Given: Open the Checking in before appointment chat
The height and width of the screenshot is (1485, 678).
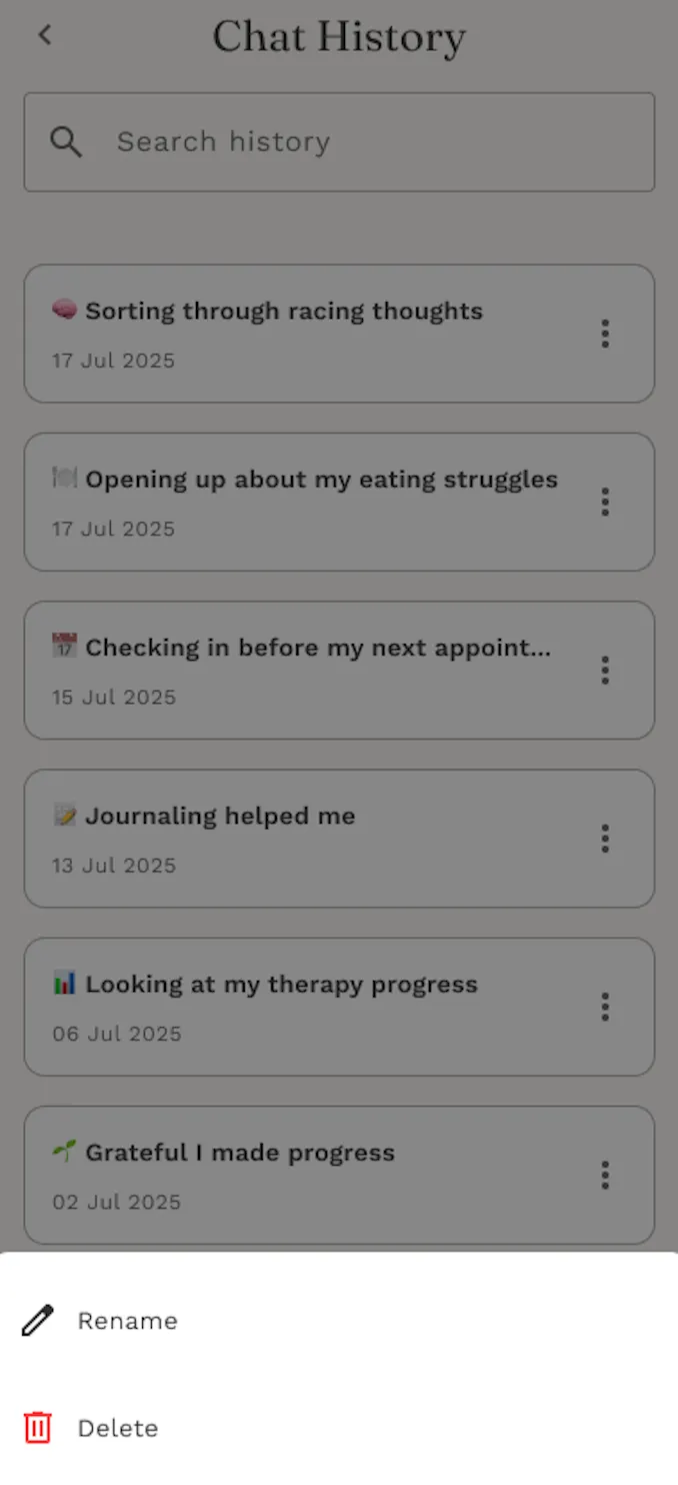Looking at the screenshot, I should pyautogui.click(x=300, y=669).
